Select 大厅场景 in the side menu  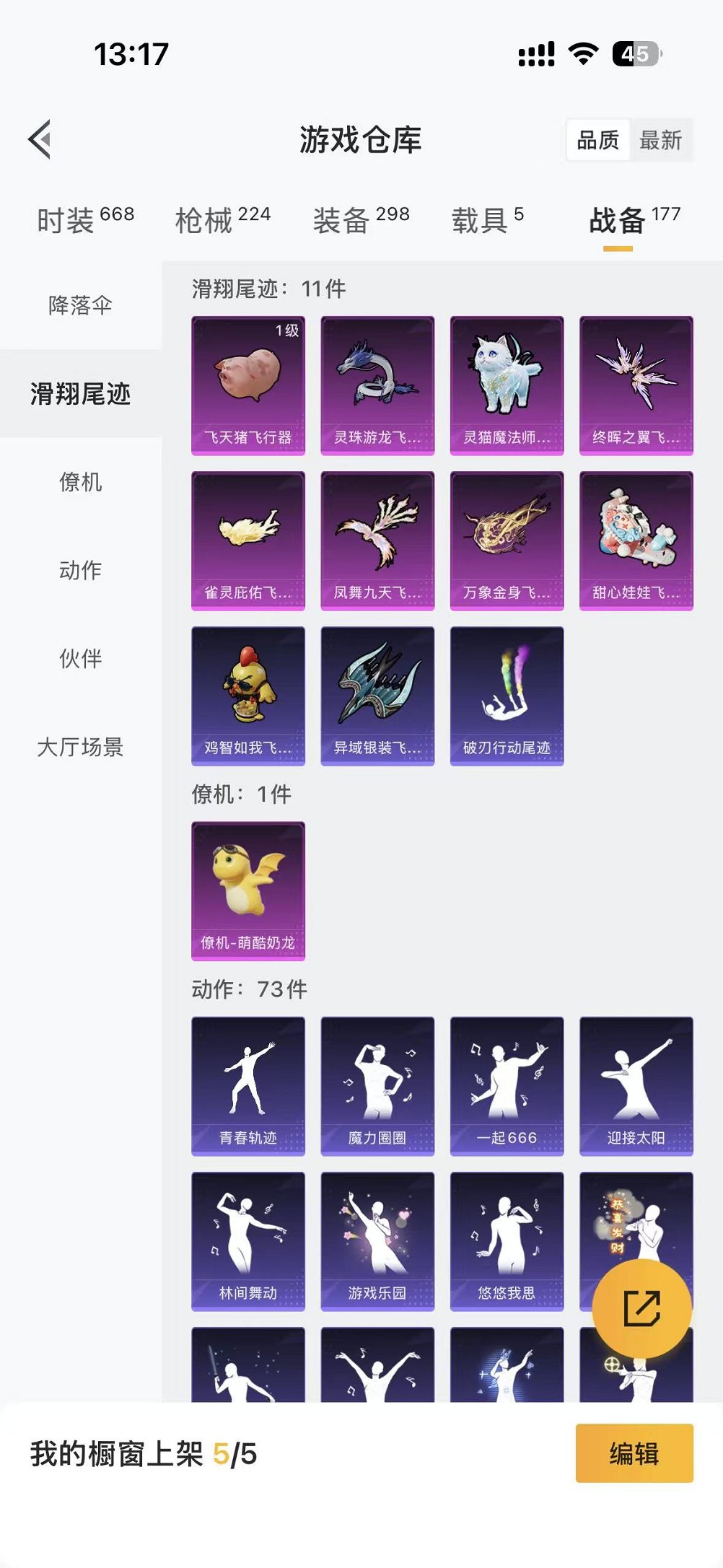click(80, 747)
